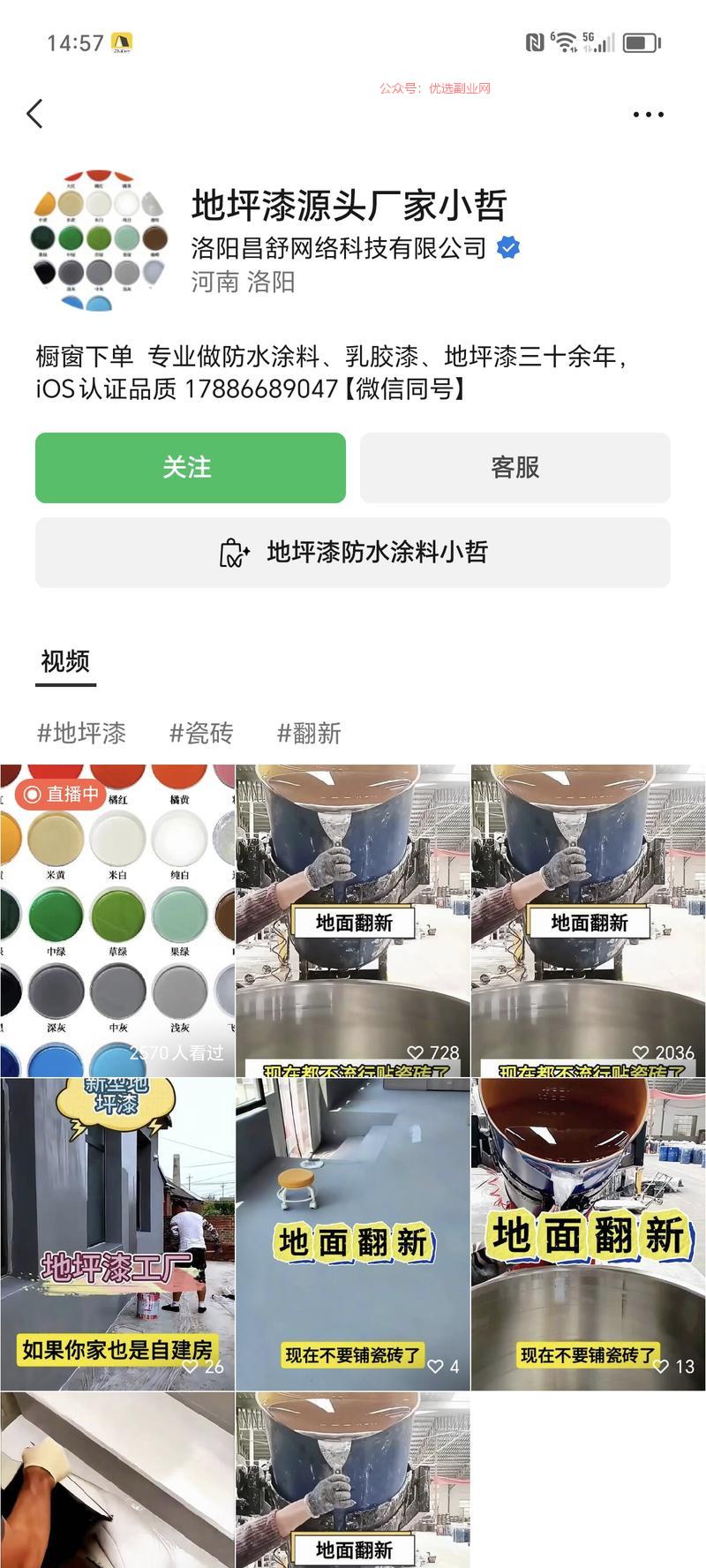Filter videos by #地坪漆 tag

pos(81,733)
